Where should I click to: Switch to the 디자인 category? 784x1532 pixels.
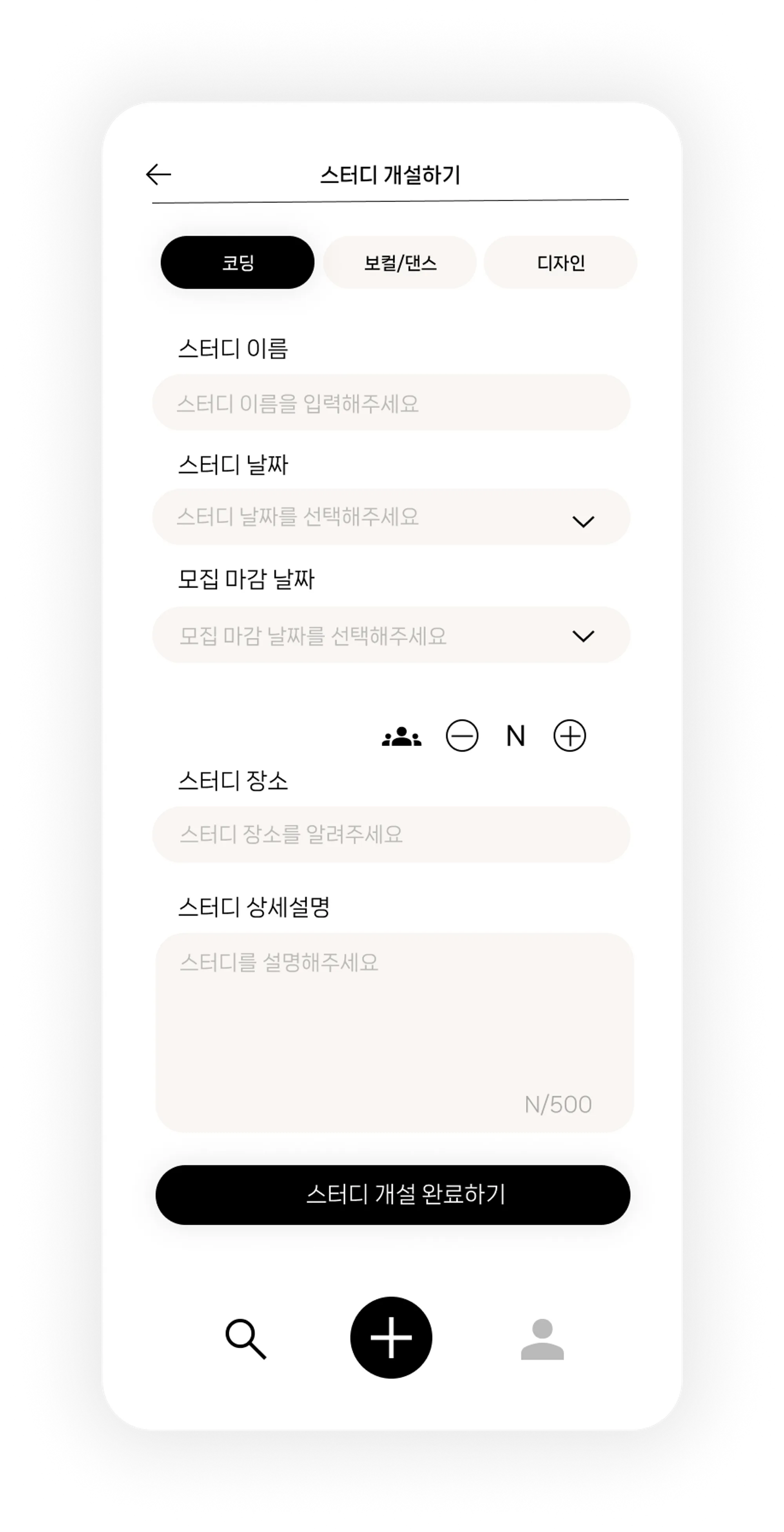click(560, 262)
